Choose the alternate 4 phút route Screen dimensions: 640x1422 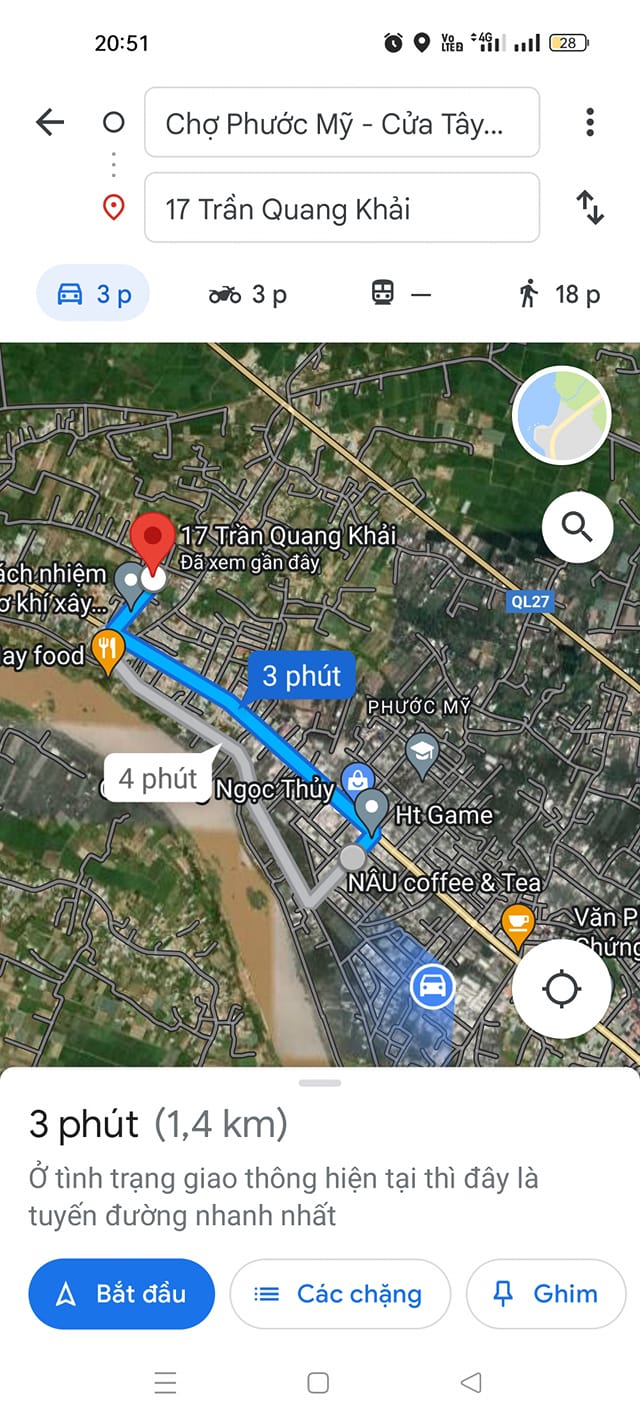click(158, 779)
